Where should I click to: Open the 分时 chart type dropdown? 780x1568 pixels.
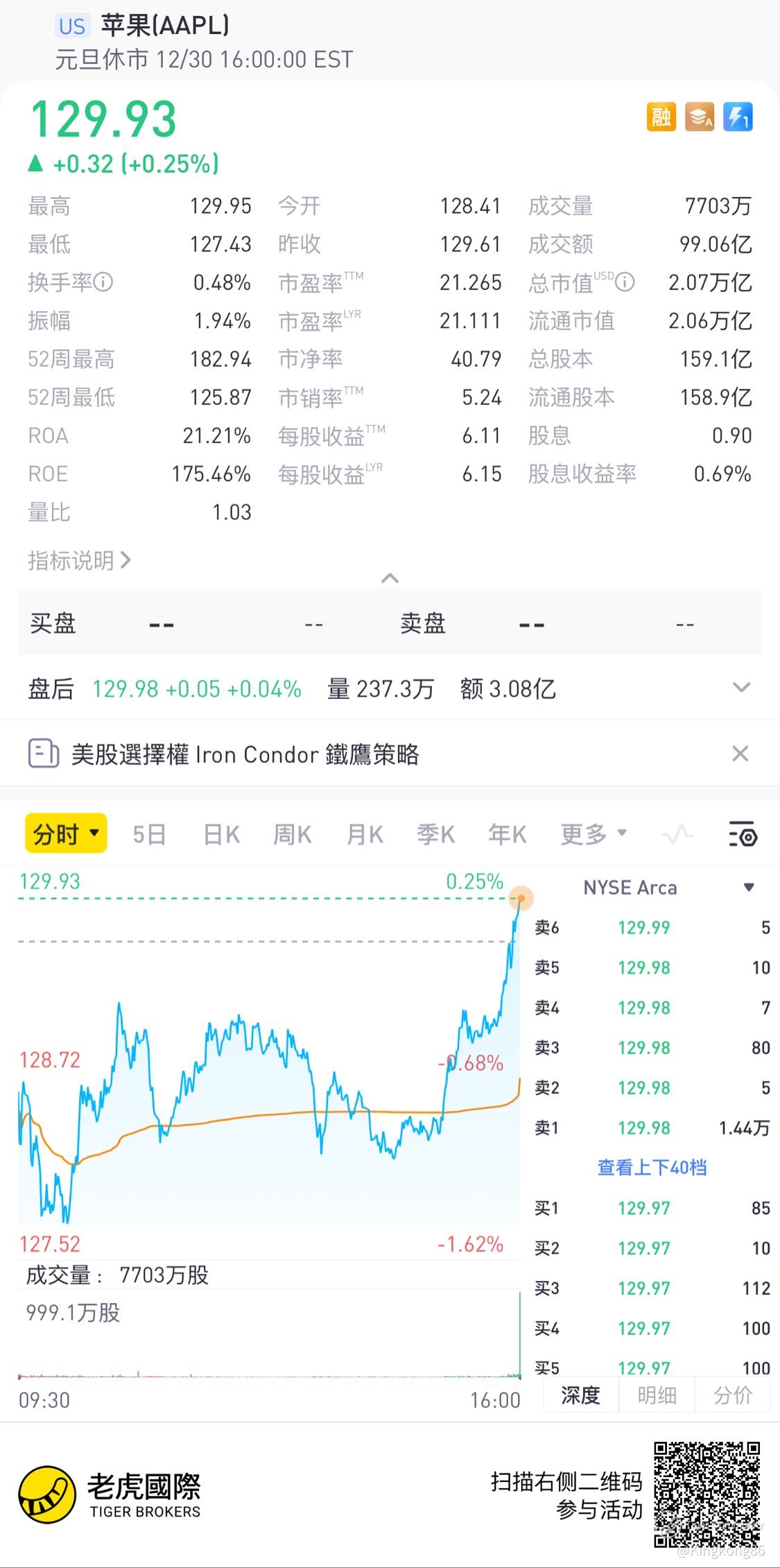pyautogui.click(x=66, y=833)
